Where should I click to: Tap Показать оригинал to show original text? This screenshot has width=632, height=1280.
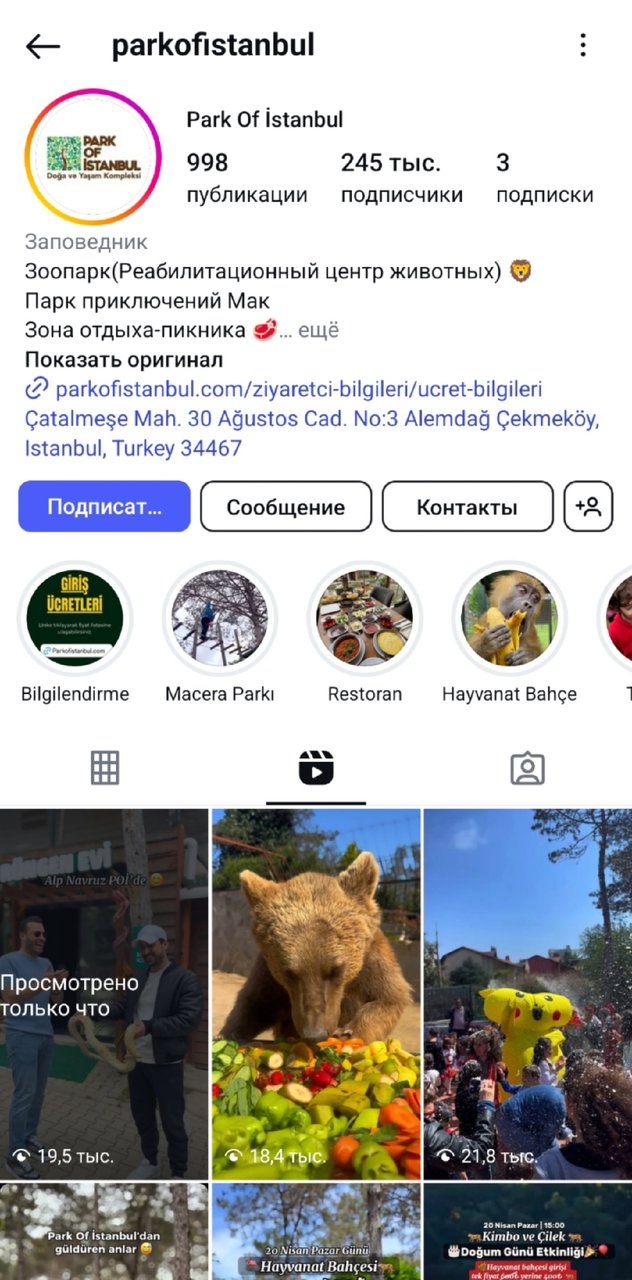[123, 360]
